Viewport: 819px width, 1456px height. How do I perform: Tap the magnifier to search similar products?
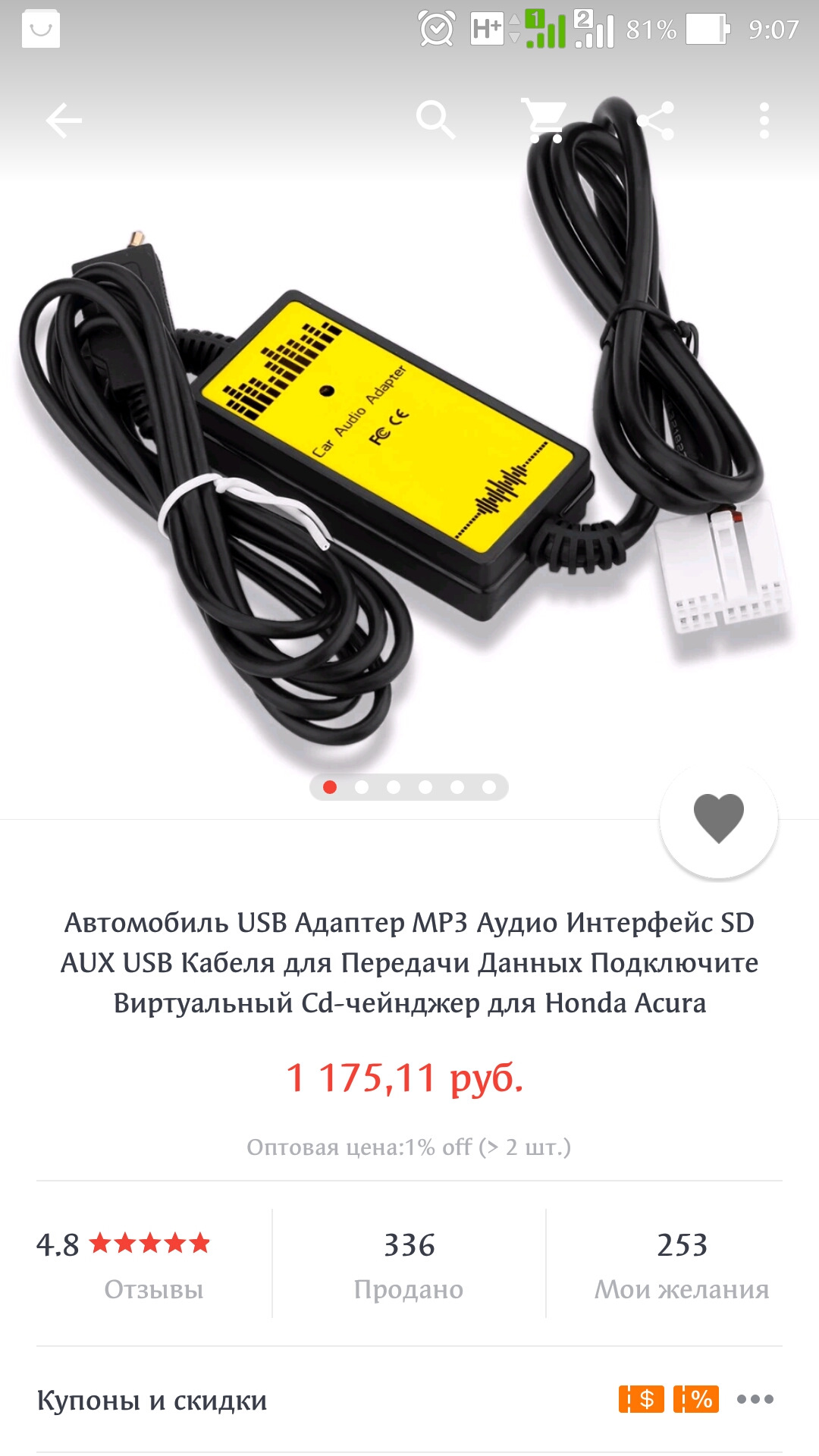[436, 120]
